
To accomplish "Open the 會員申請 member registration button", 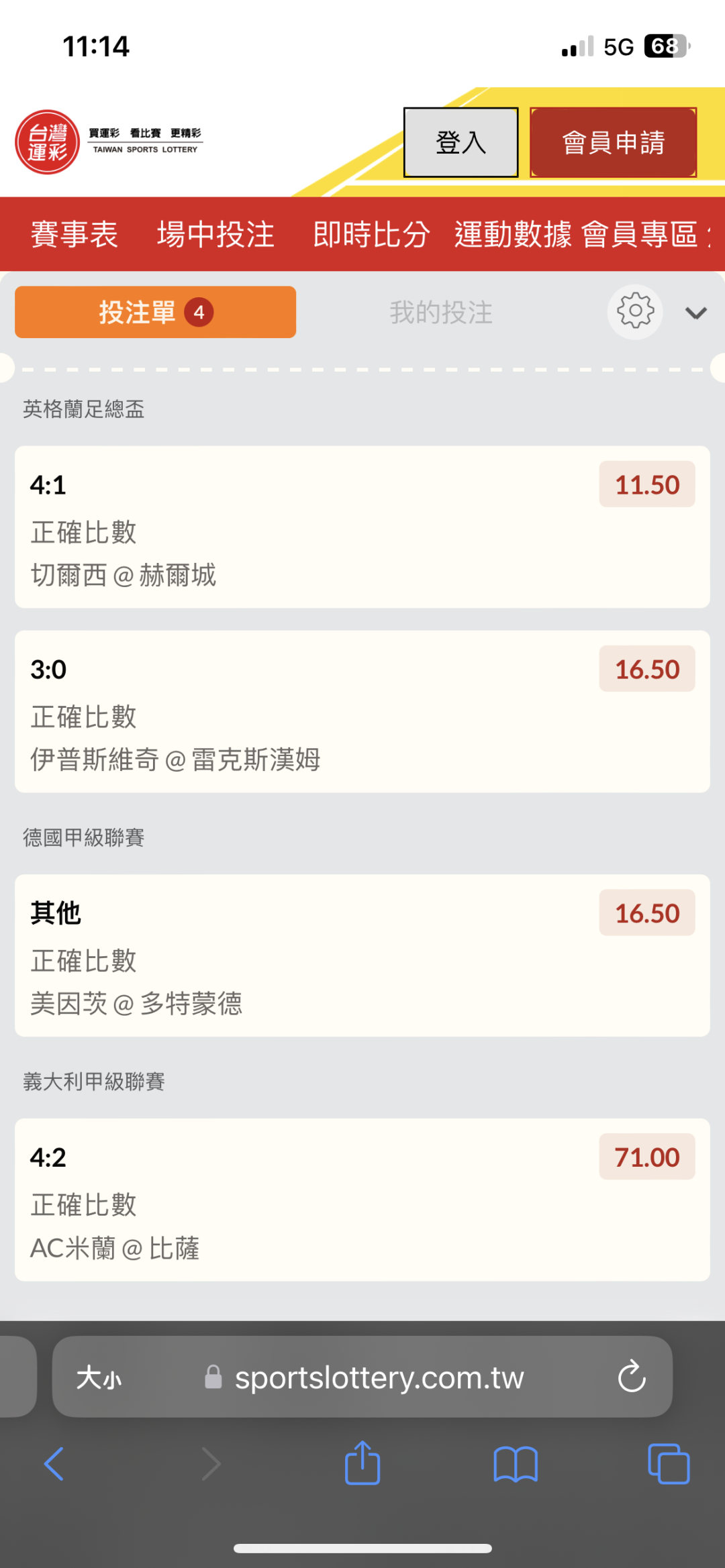I will point(614,142).
